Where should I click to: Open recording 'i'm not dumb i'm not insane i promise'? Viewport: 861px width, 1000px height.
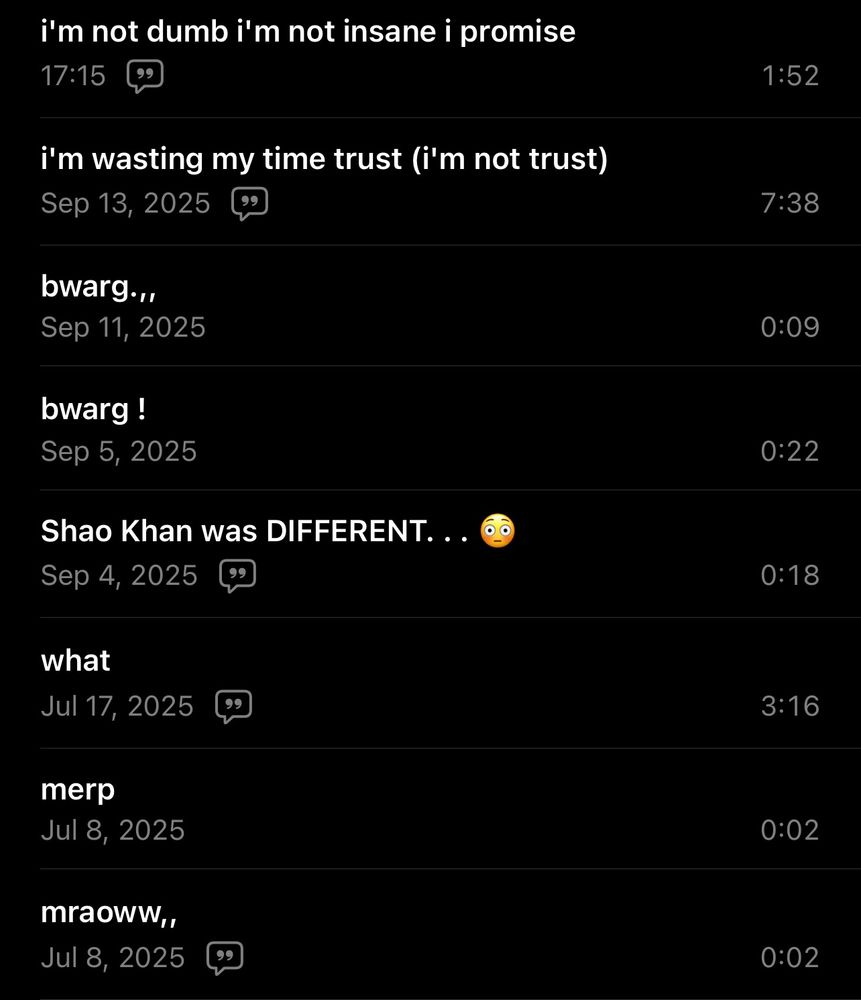click(308, 32)
